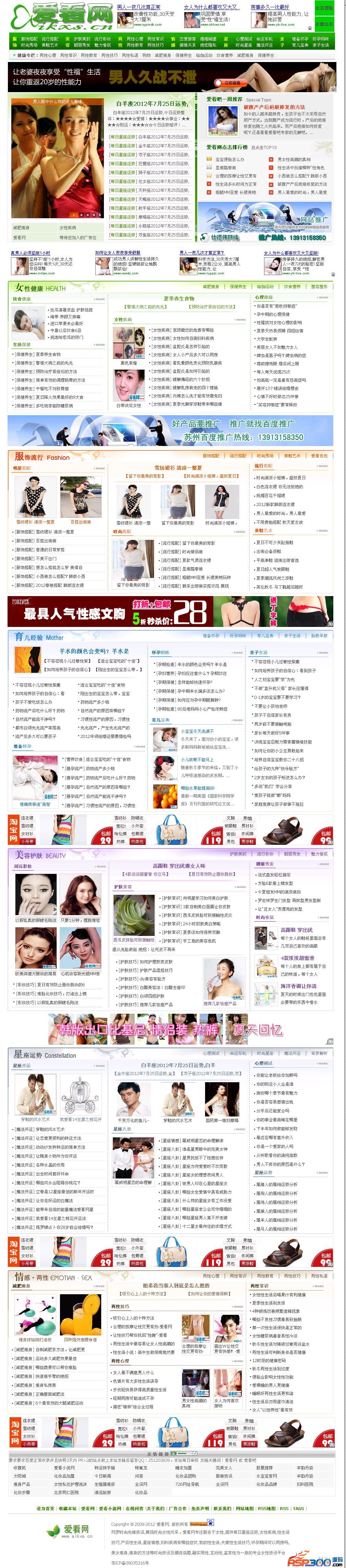
Task: Open 减肥瘦身 tab in 女性健康 section
Action: tap(211, 286)
